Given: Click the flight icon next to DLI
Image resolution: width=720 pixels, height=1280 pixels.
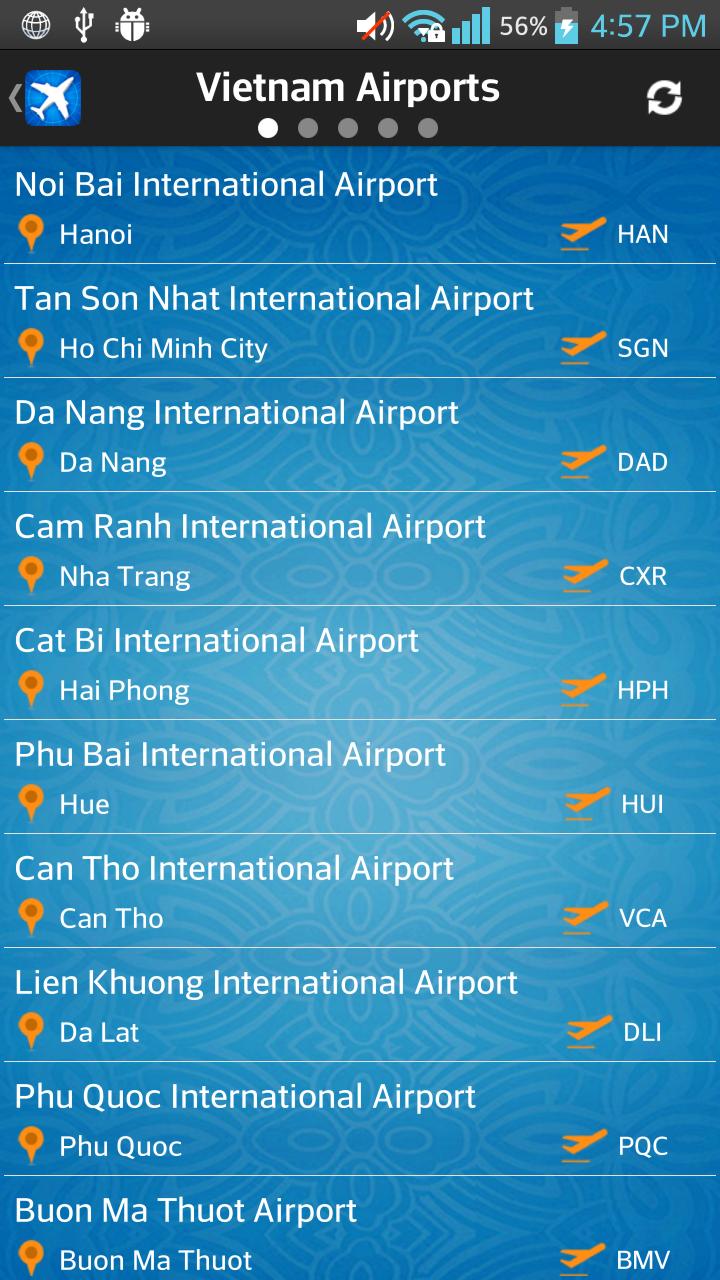Looking at the screenshot, I should coord(583,1031).
